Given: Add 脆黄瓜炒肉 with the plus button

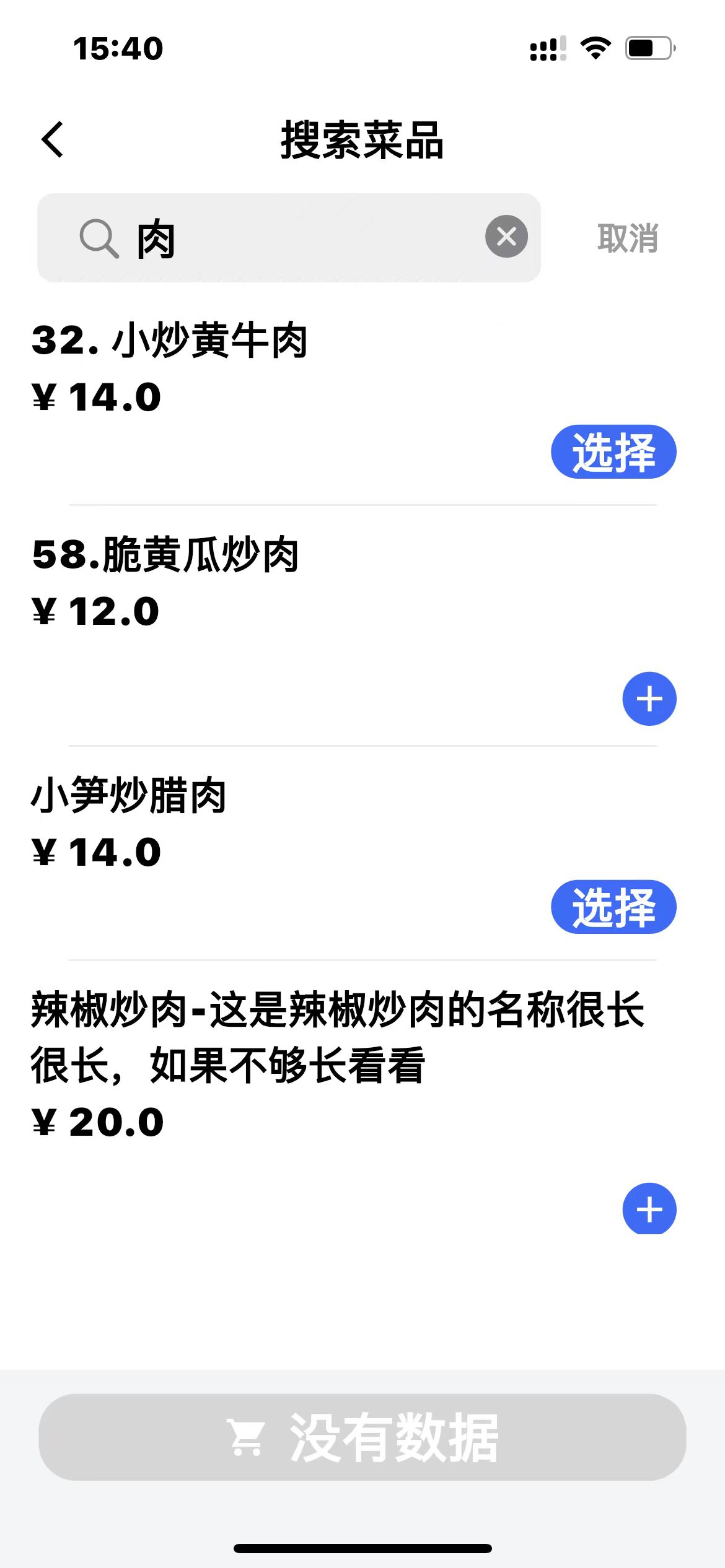Looking at the screenshot, I should (649, 699).
